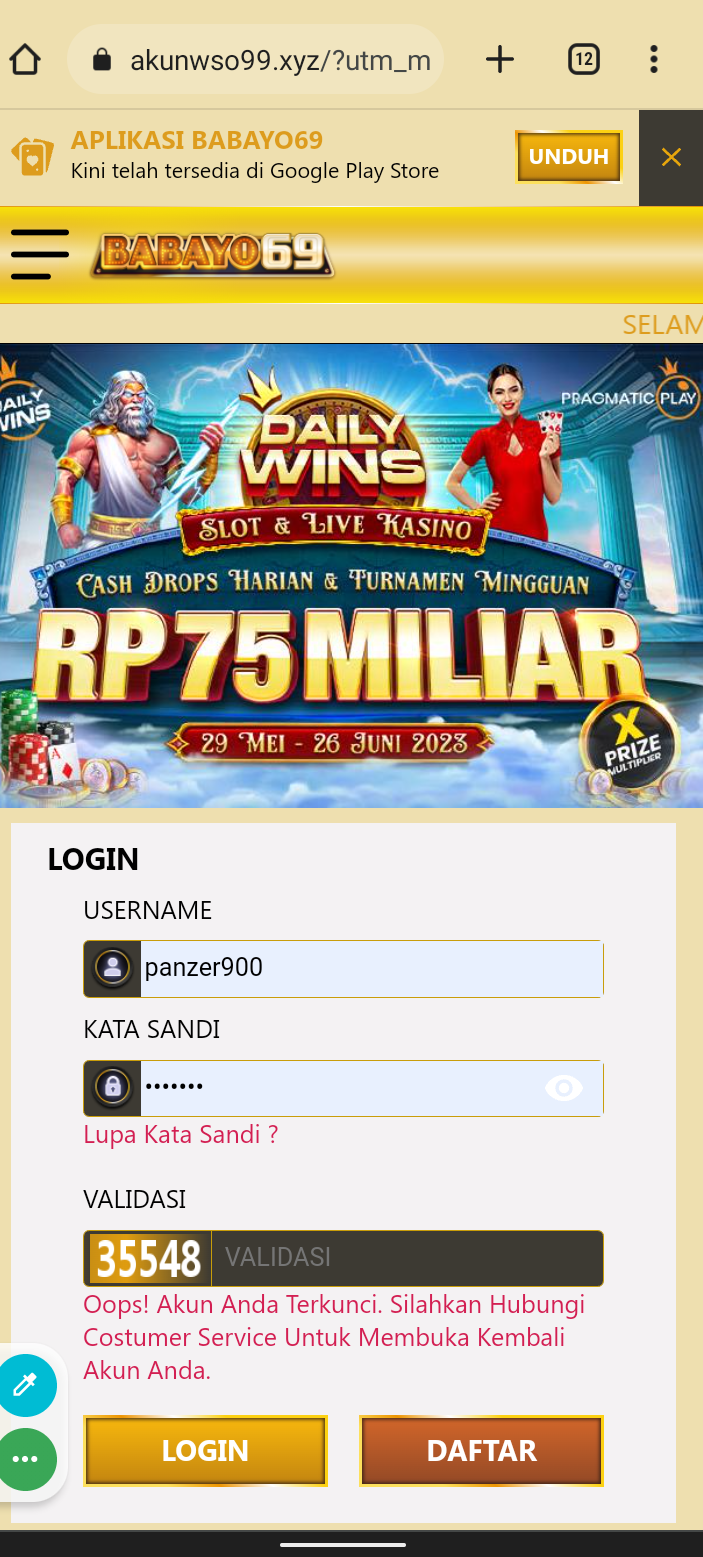The image size is (703, 1557).
Task: Open the browser overflow menu
Action: pos(653,60)
